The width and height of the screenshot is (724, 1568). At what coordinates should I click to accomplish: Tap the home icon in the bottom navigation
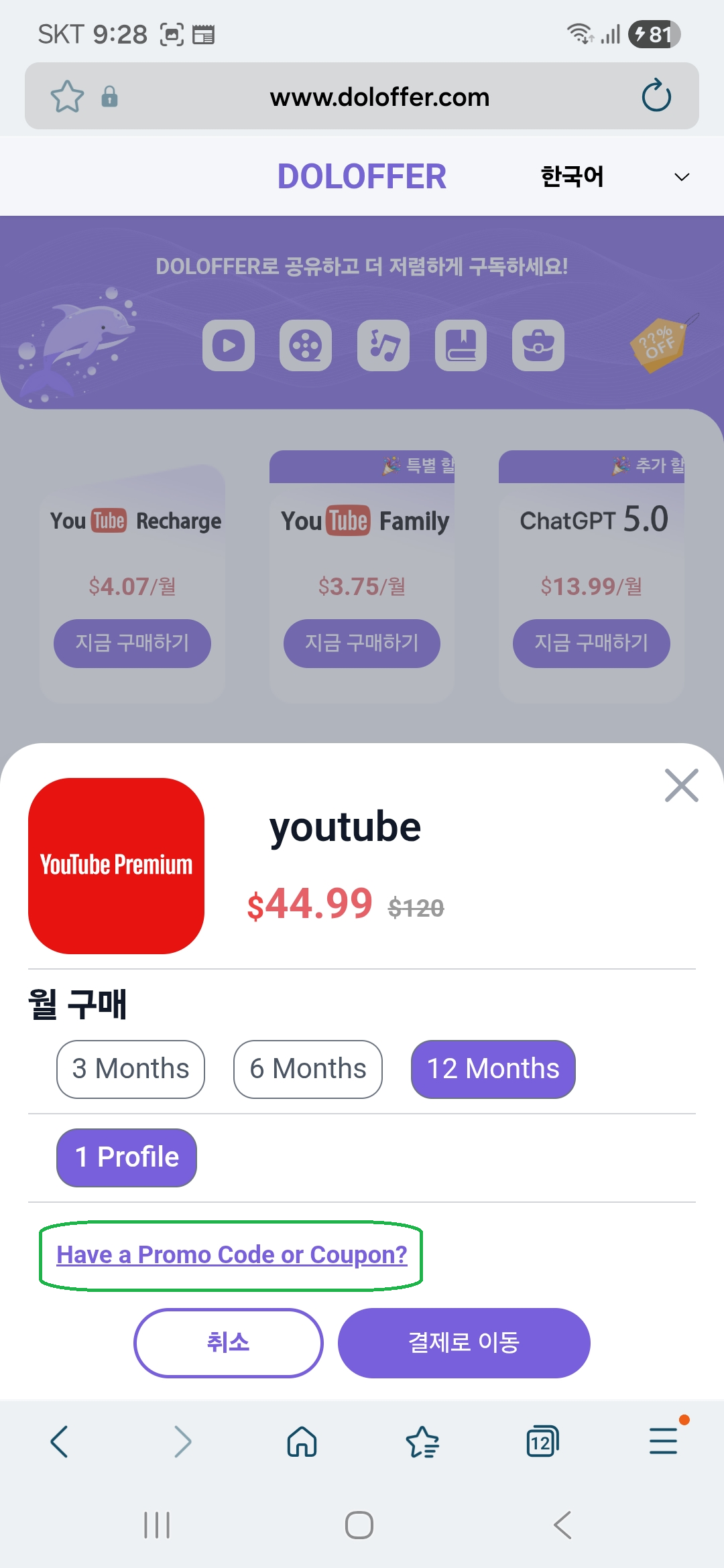coord(303,1442)
